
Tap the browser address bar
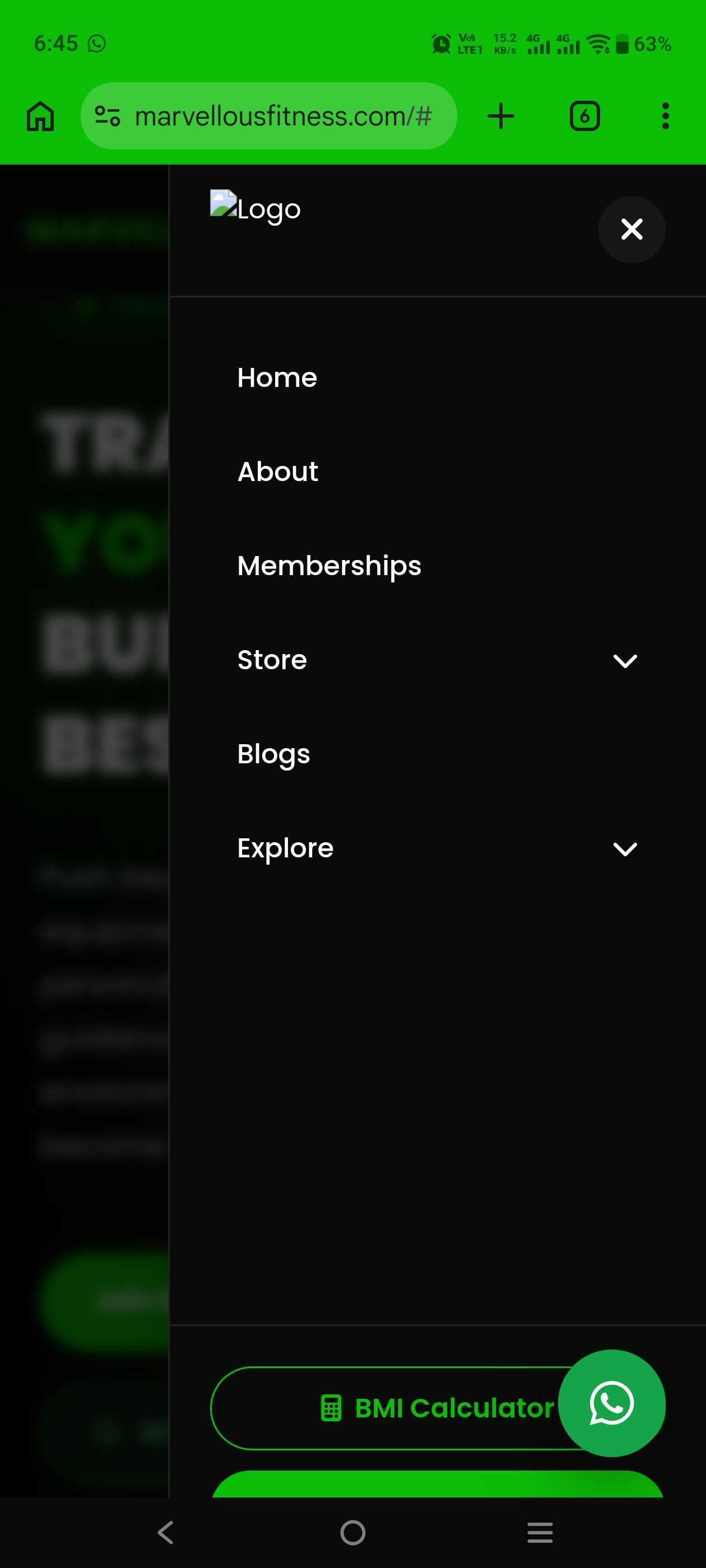pyautogui.click(x=268, y=116)
